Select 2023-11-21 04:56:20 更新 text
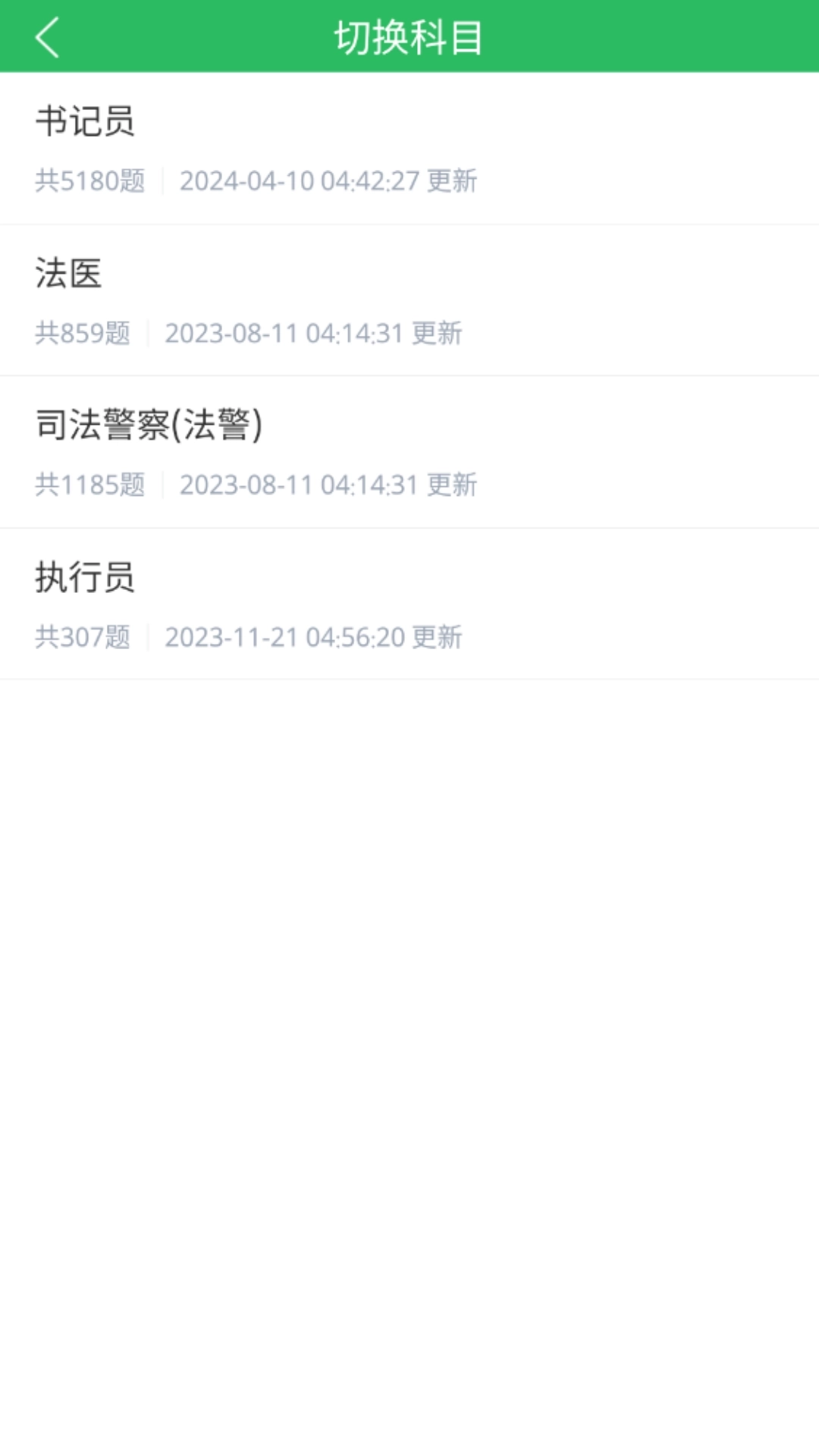This screenshot has height=1456, width=819. pyautogui.click(x=315, y=638)
